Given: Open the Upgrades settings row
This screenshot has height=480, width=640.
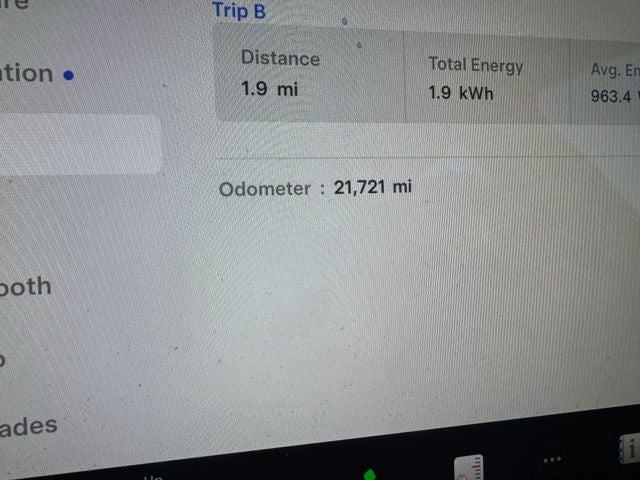Looking at the screenshot, I should pyautogui.click(x=28, y=427).
